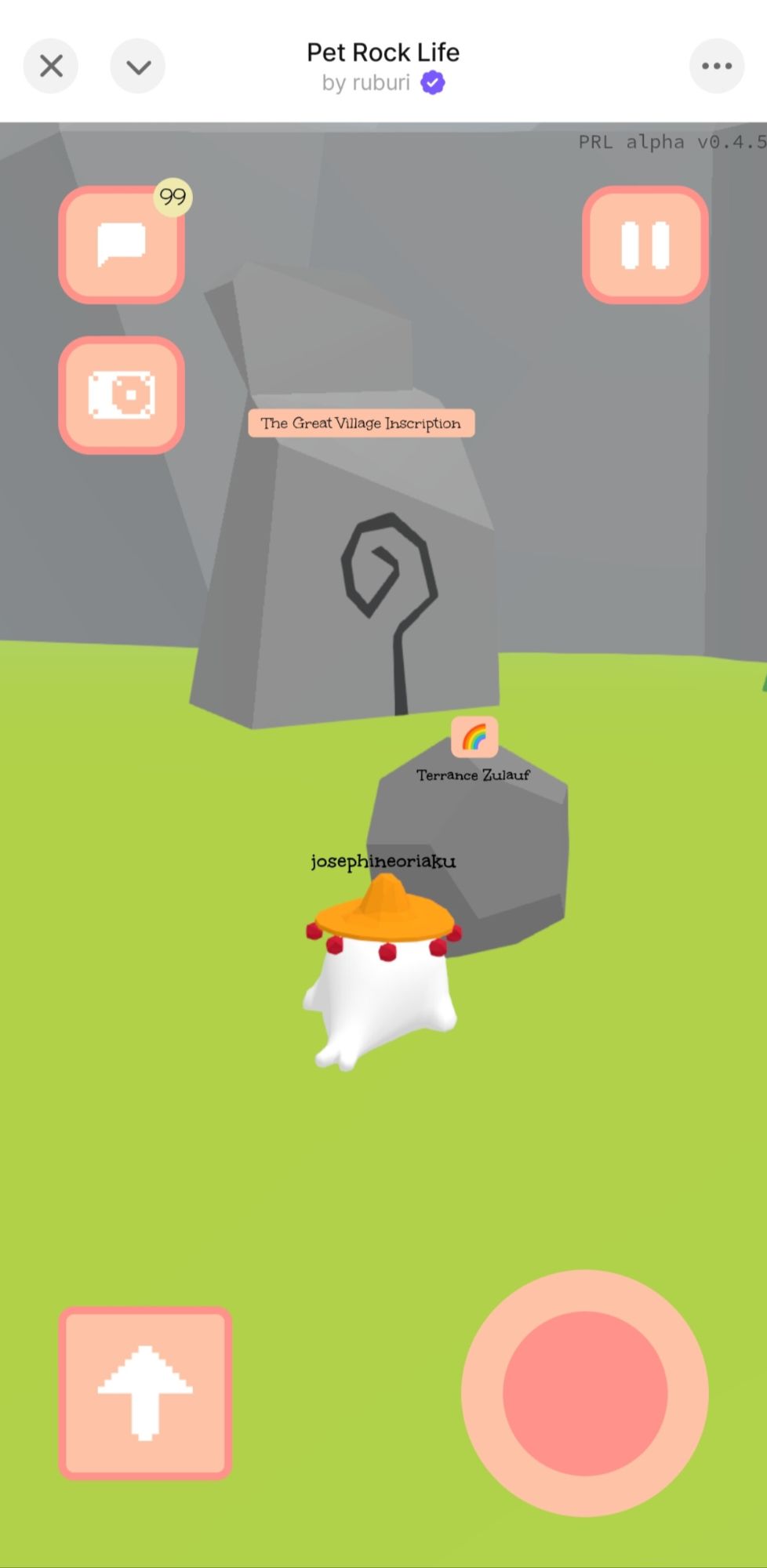Minimize the game with the down chevron
Viewport: 767px width, 1568px height.
pos(138,67)
